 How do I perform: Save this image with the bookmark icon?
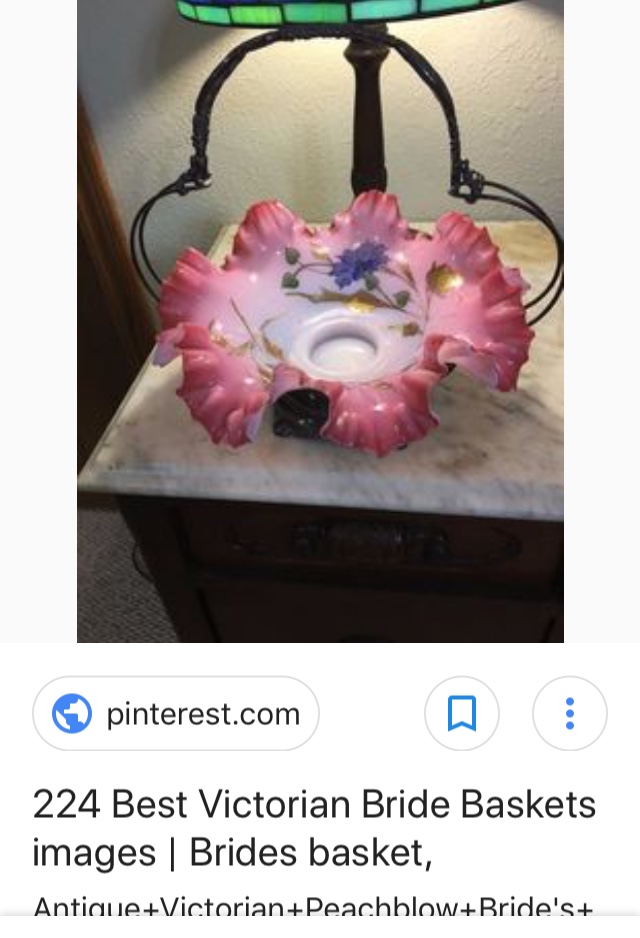pyautogui.click(x=461, y=714)
